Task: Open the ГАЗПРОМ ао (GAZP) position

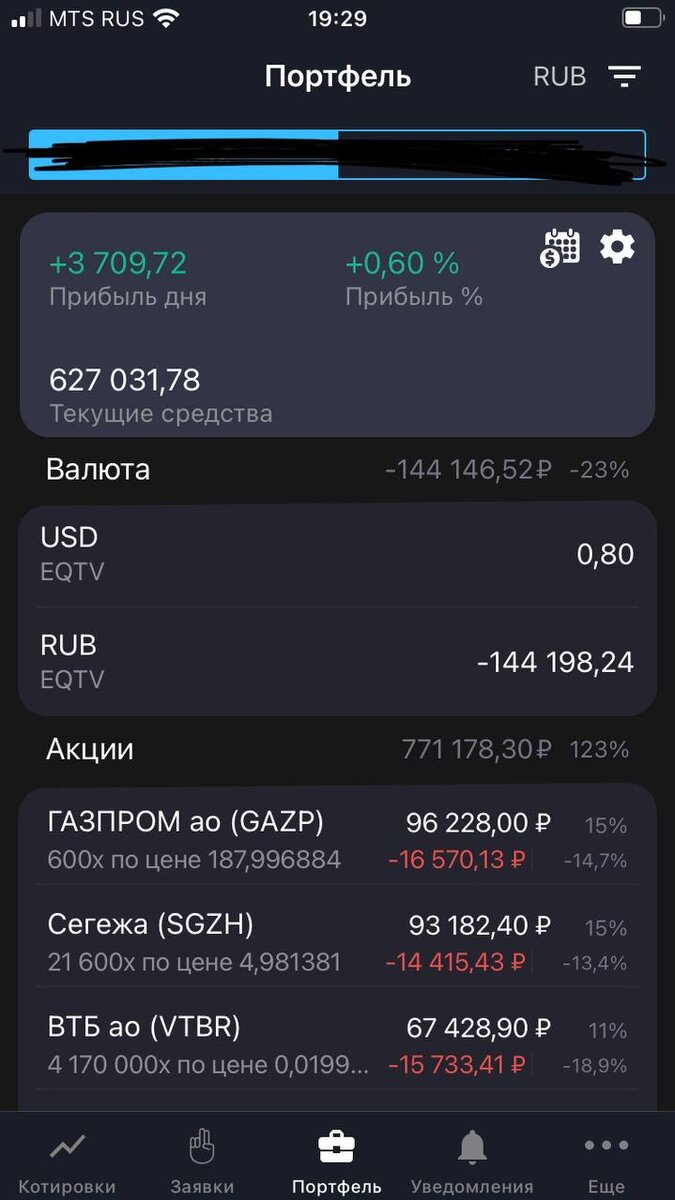Action: click(337, 840)
